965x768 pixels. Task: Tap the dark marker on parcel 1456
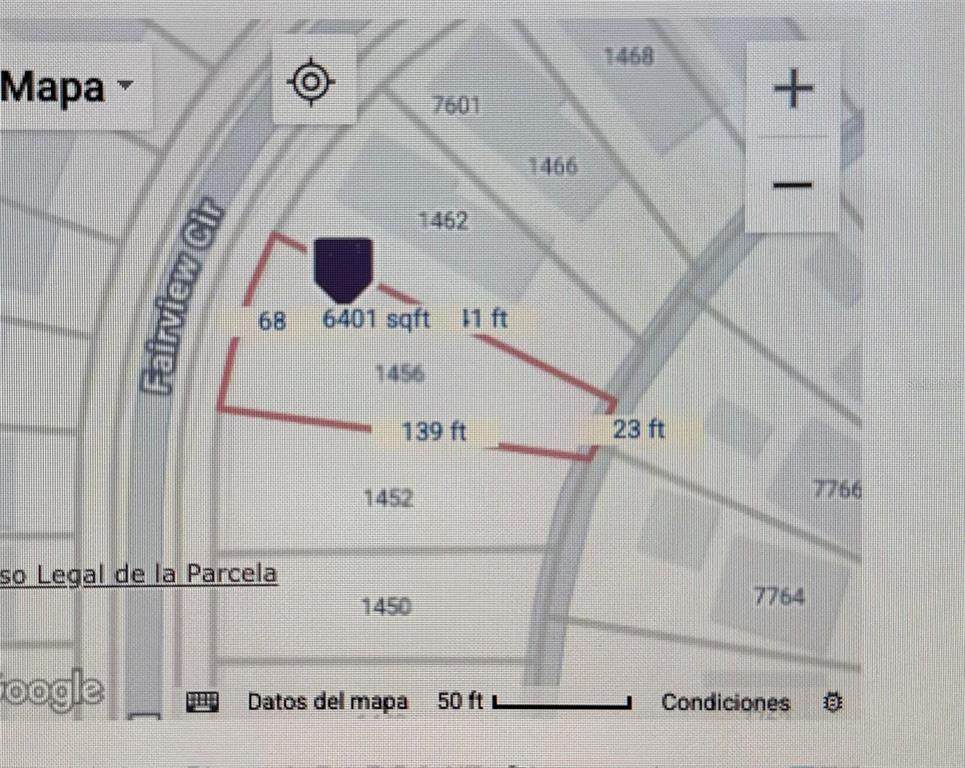click(344, 268)
